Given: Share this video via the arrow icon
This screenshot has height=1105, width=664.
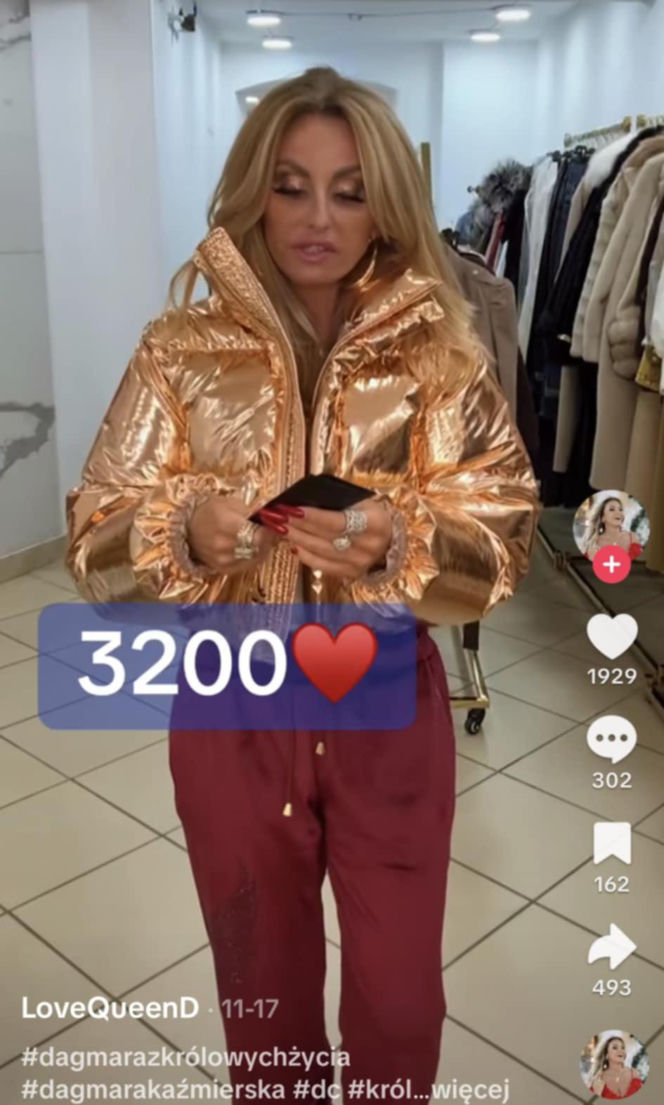Looking at the screenshot, I should point(611,947).
